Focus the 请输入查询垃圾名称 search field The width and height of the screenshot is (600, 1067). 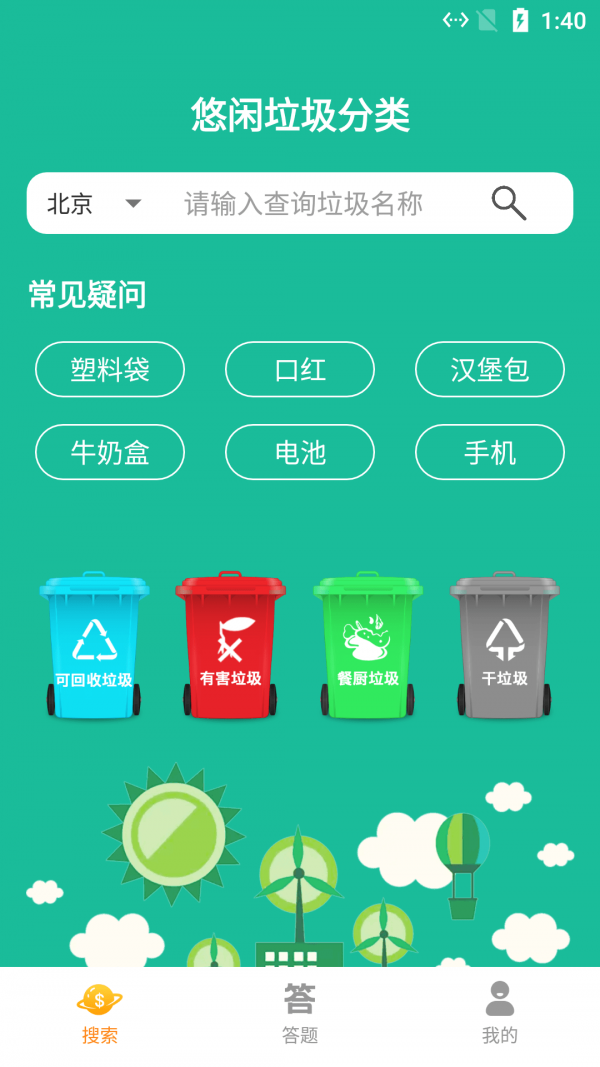coord(303,204)
